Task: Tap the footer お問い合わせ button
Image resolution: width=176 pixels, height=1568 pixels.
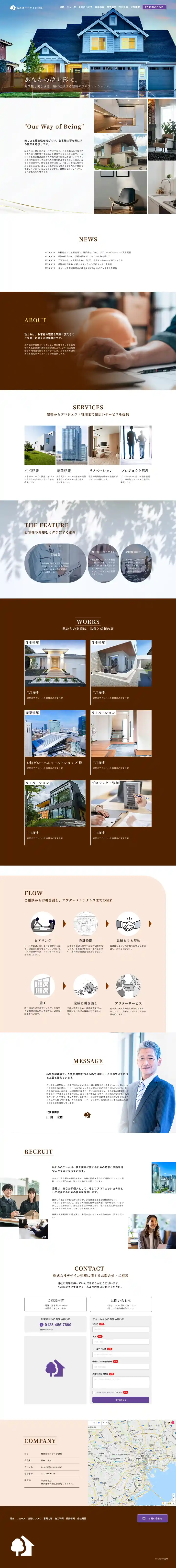Action: [152, 1518]
